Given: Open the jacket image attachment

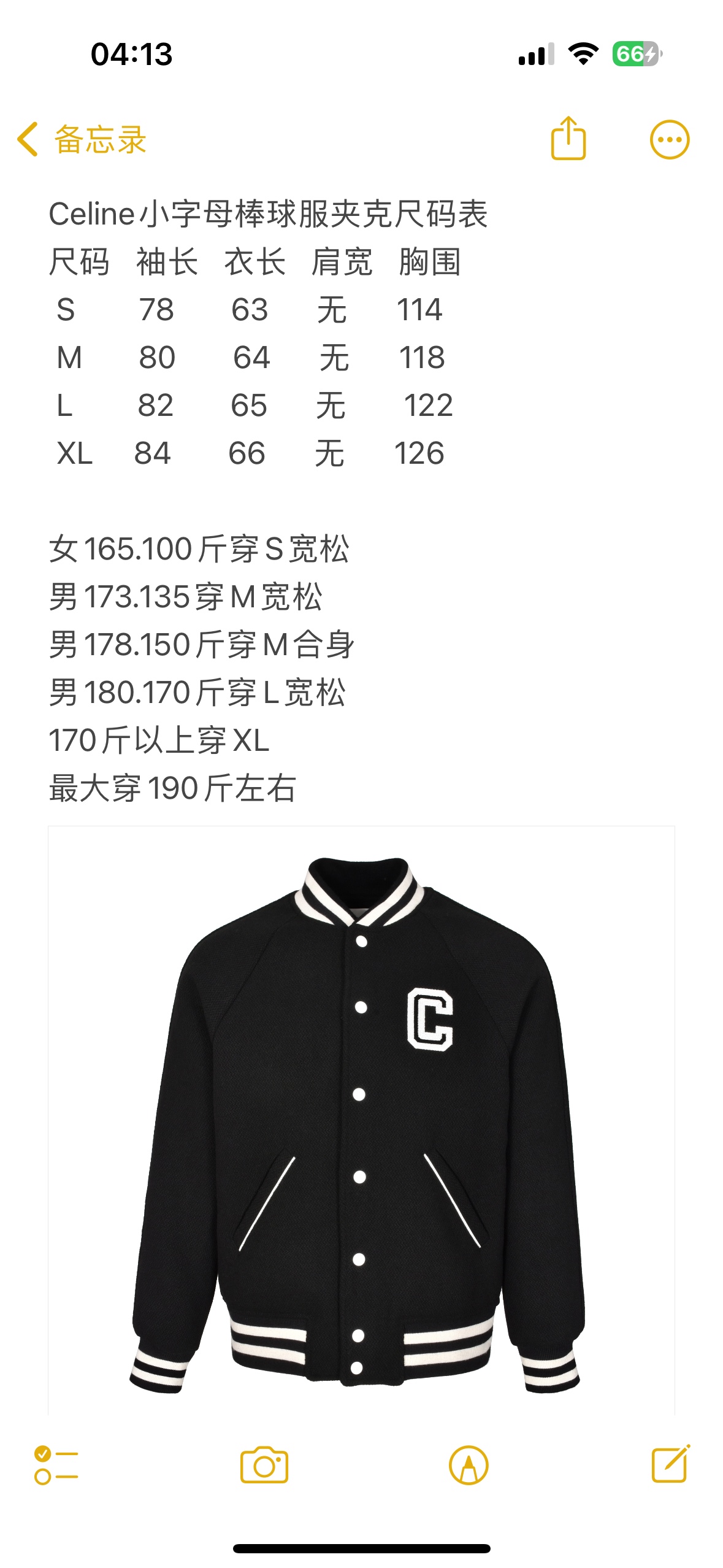Looking at the screenshot, I should click(361, 1123).
